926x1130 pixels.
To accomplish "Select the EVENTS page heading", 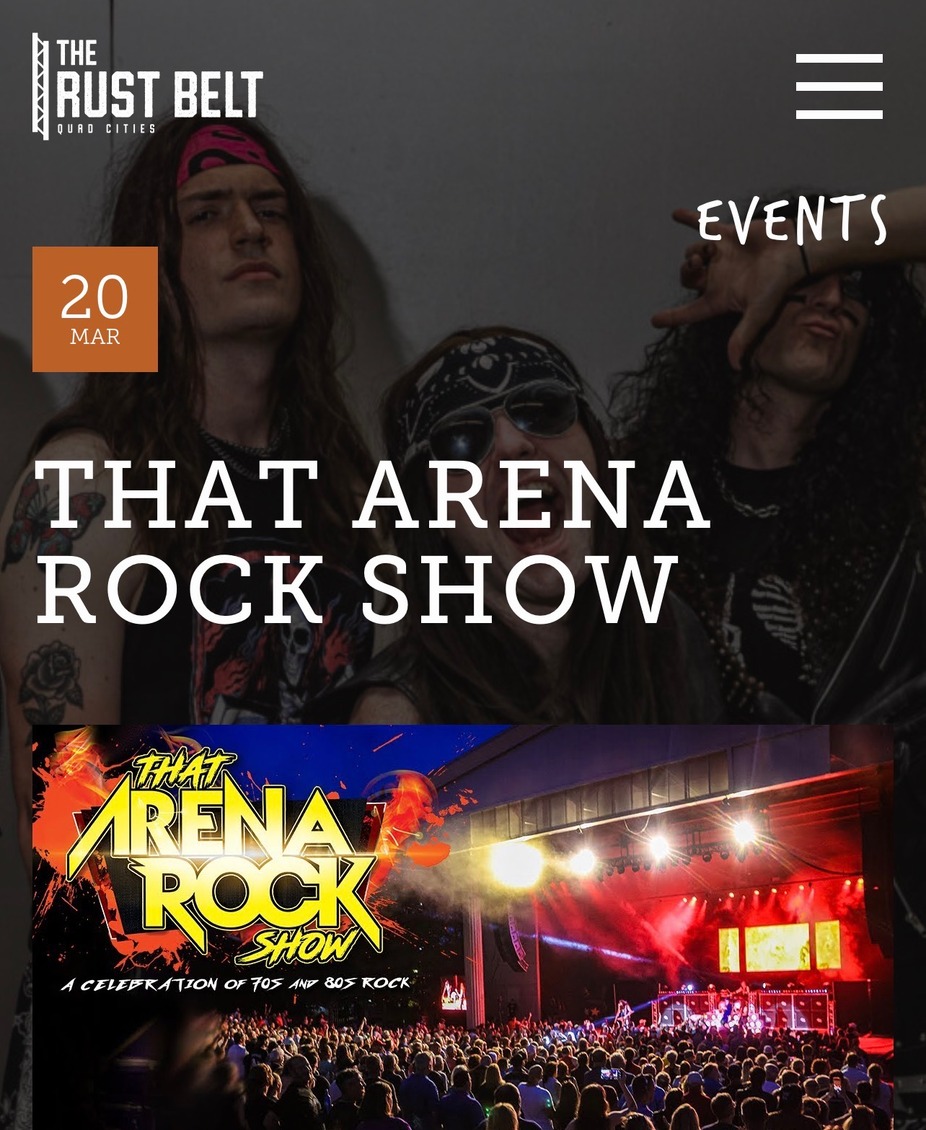I will click(793, 218).
